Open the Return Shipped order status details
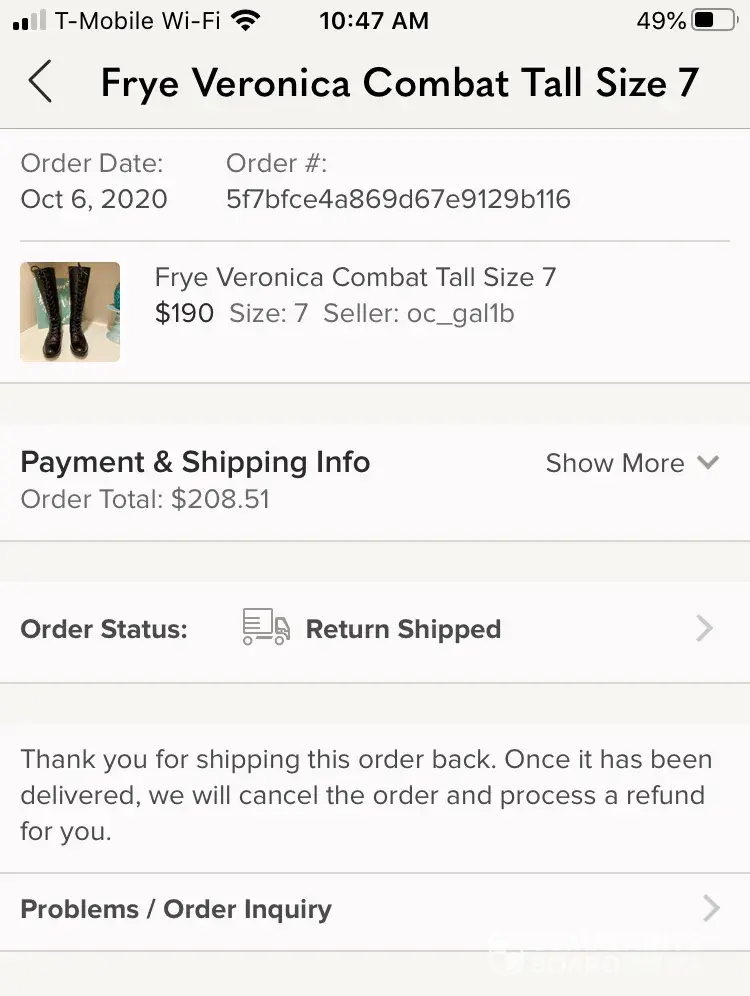The image size is (750, 996). (403, 629)
